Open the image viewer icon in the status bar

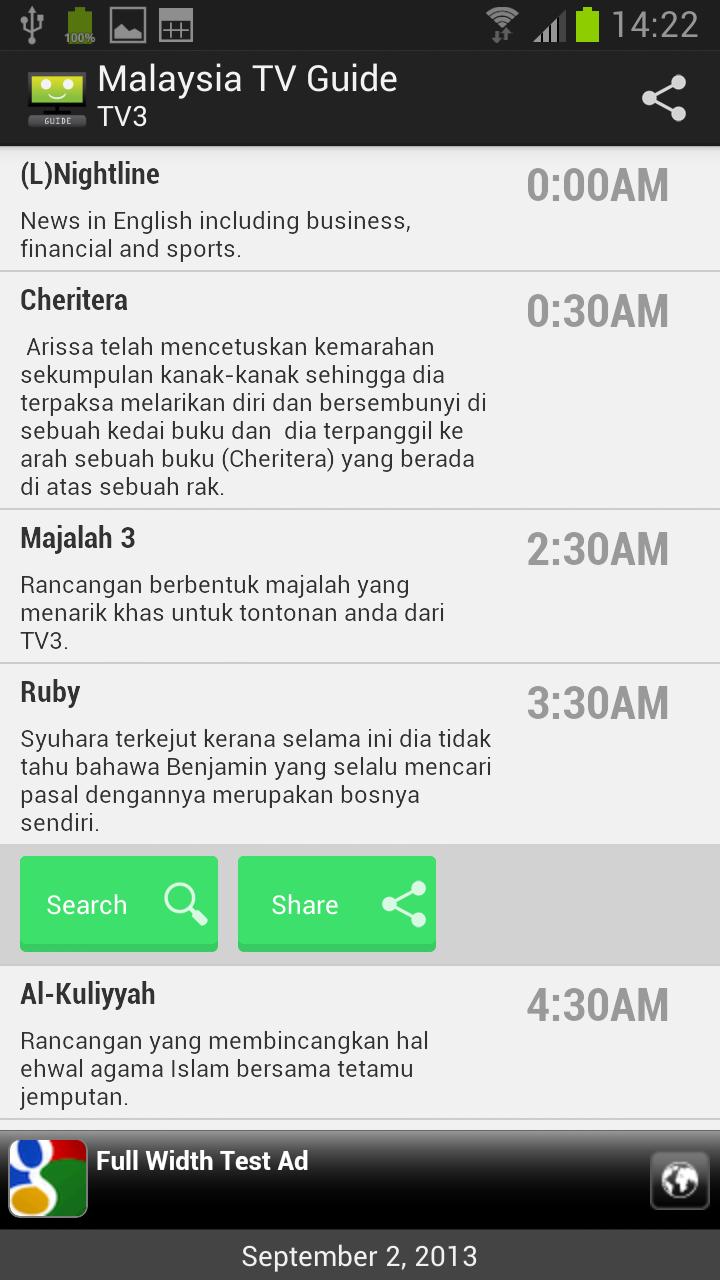point(130,22)
